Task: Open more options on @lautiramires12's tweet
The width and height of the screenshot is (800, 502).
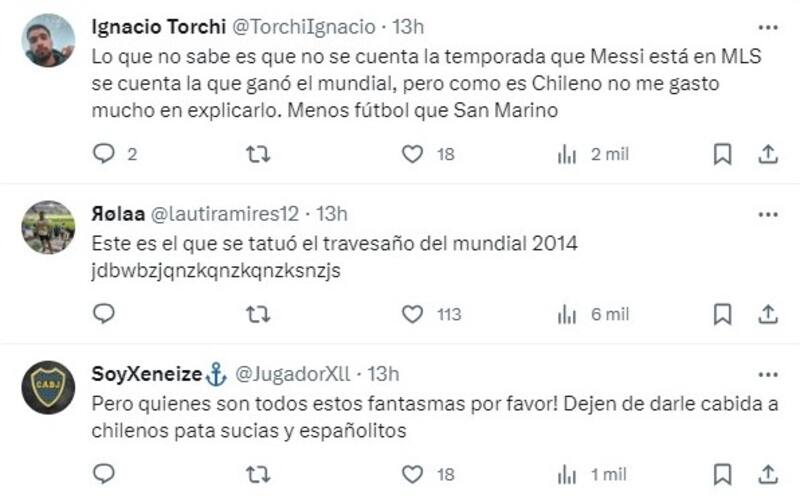Action: click(x=767, y=213)
